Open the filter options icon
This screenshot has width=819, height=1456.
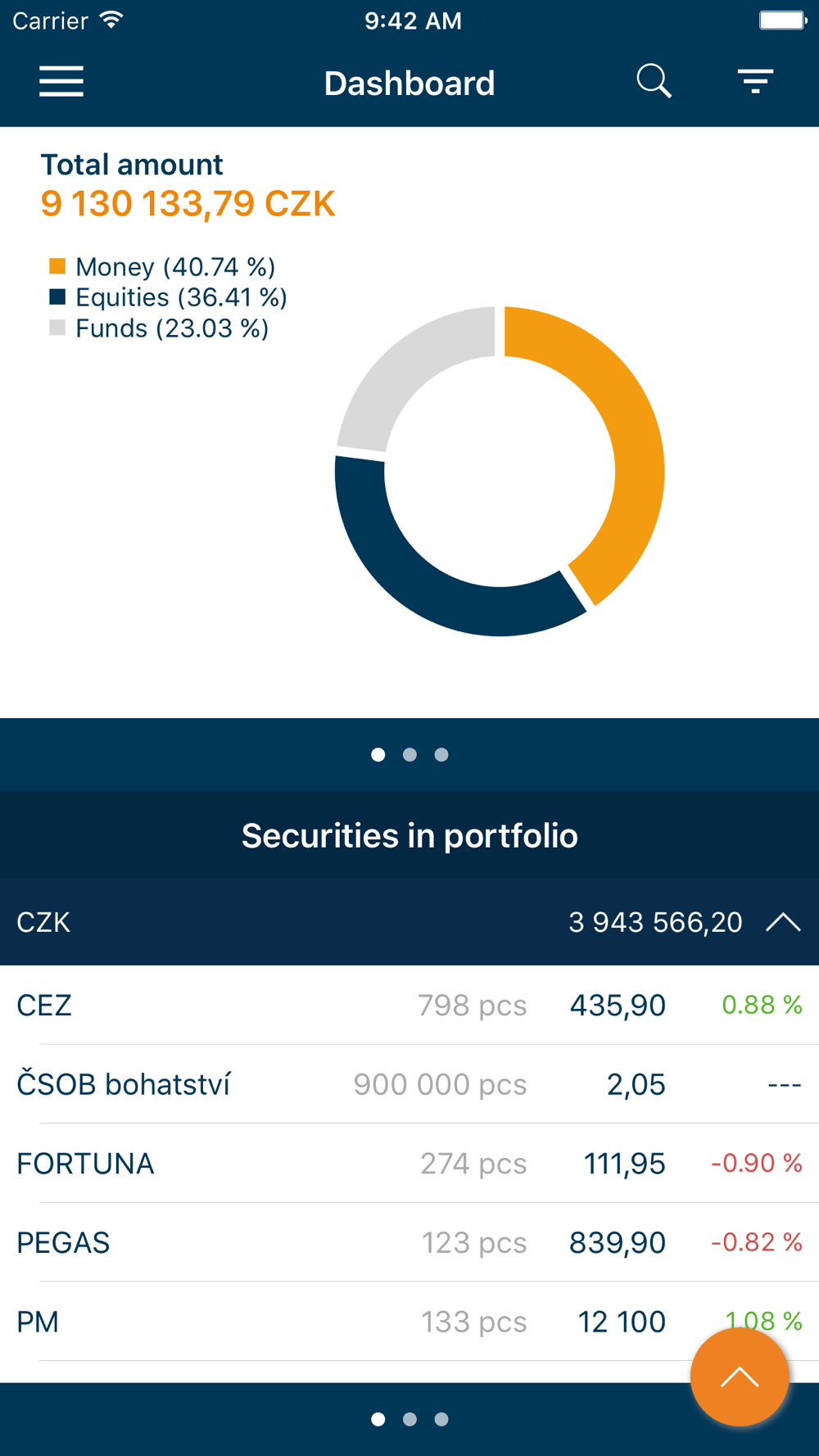click(x=755, y=82)
